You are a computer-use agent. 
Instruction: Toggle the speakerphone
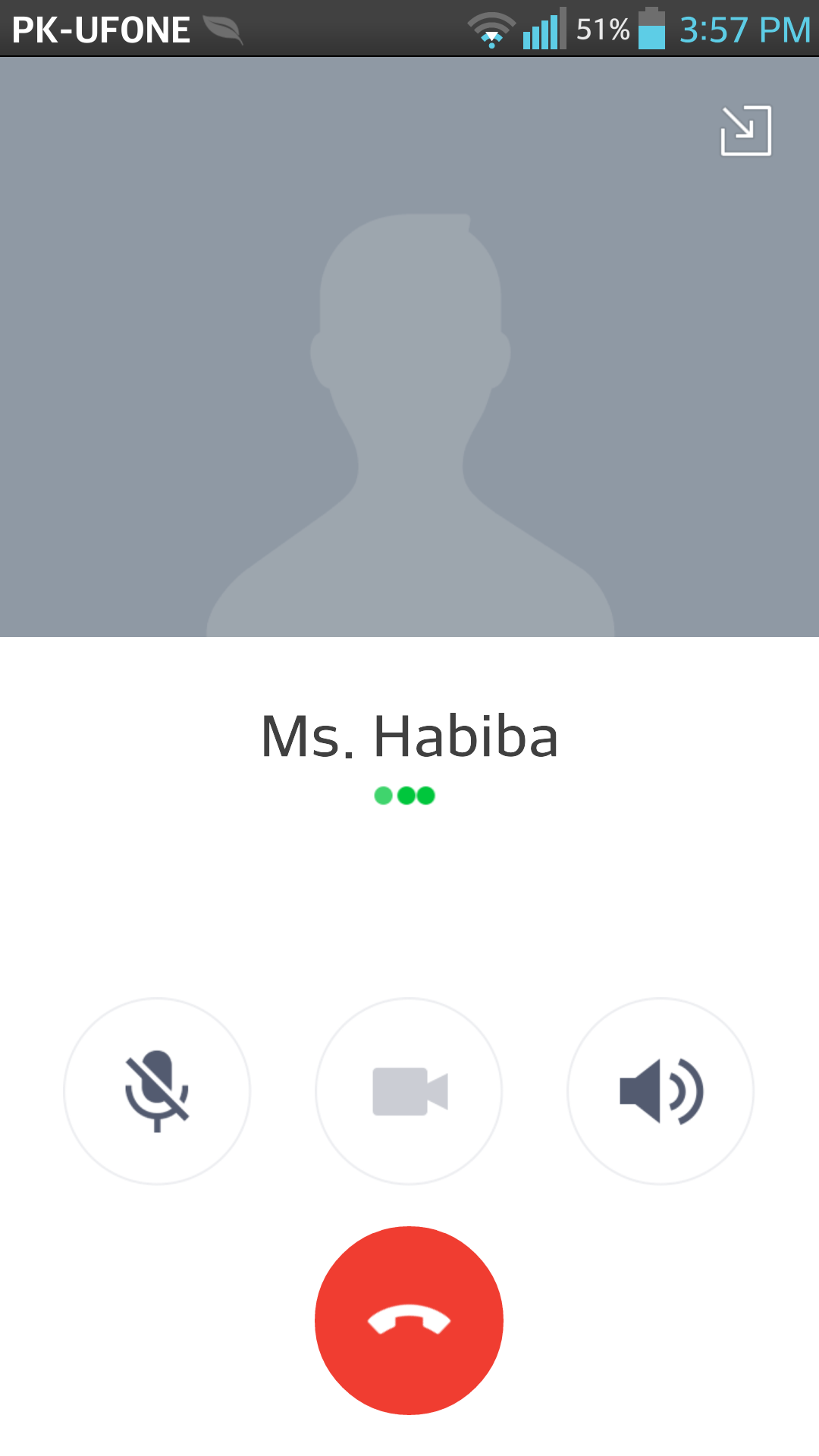[x=661, y=1091]
